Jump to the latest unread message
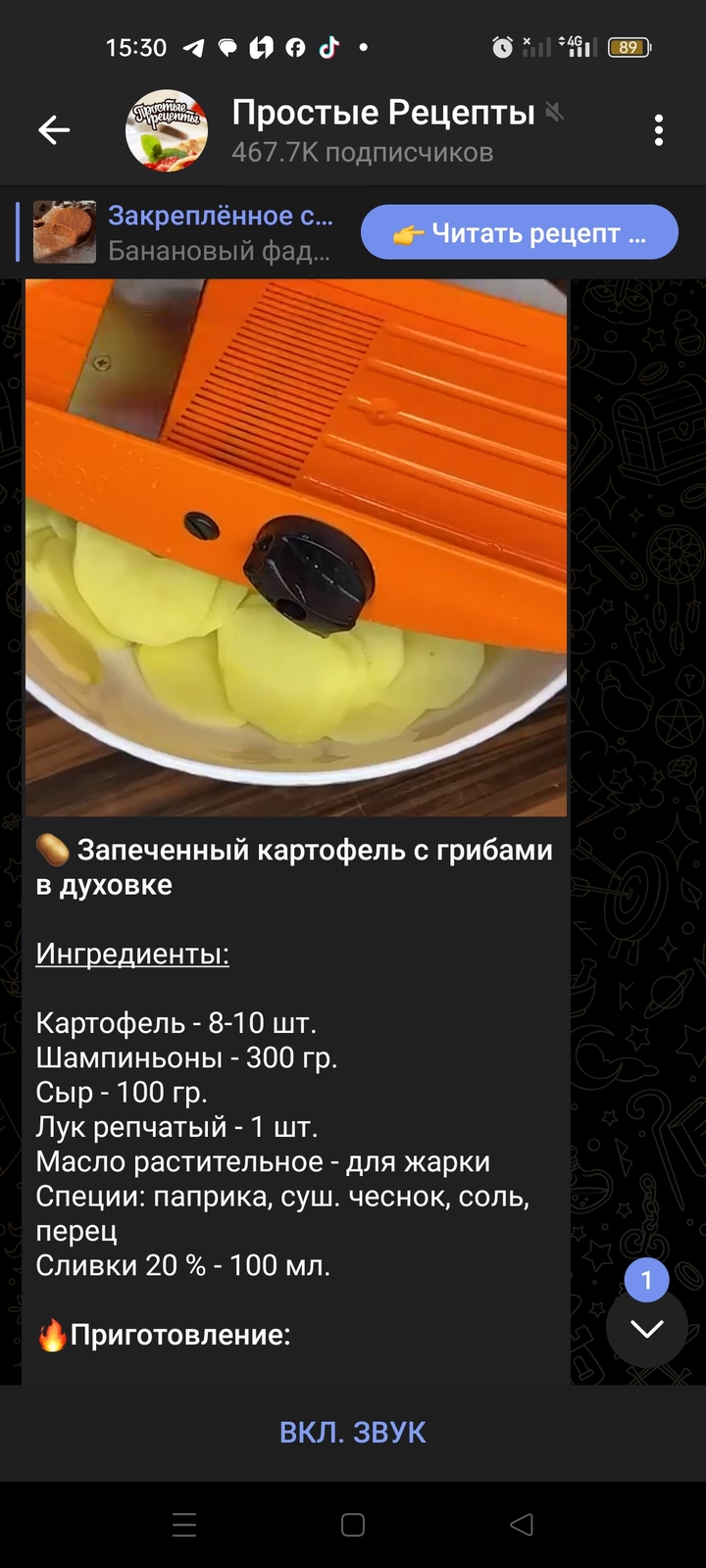Screen dimensions: 706x1568 coord(646,1326)
